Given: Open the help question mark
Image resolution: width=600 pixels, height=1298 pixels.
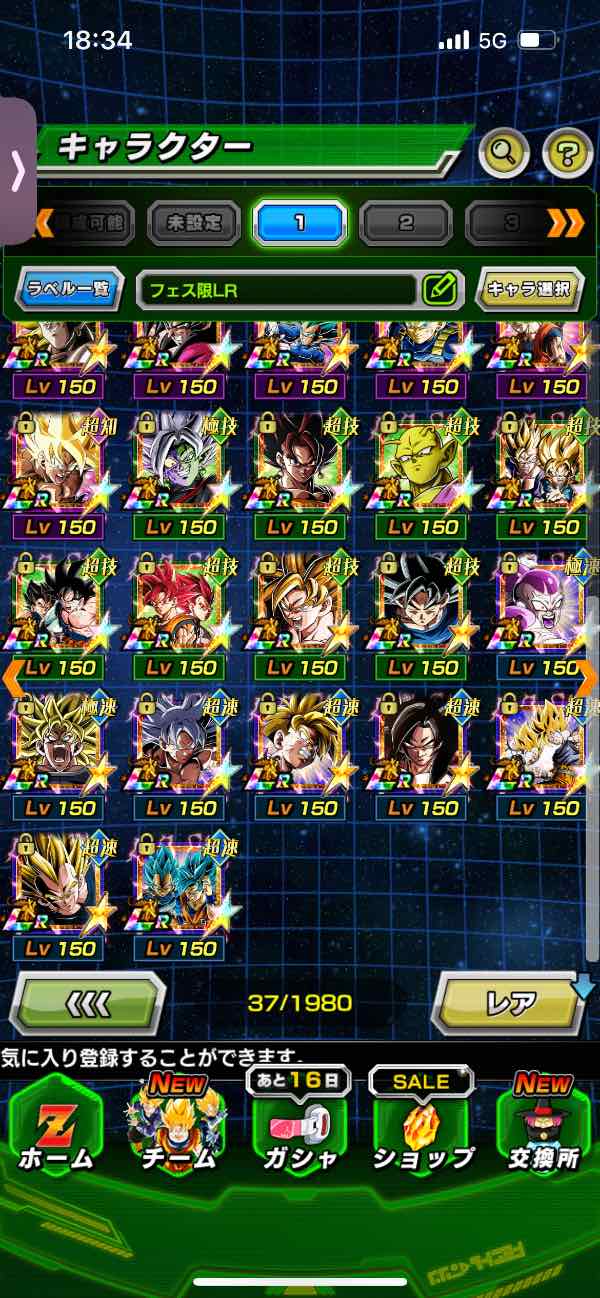Looking at the screenshot, I should [x=567, y=153].
